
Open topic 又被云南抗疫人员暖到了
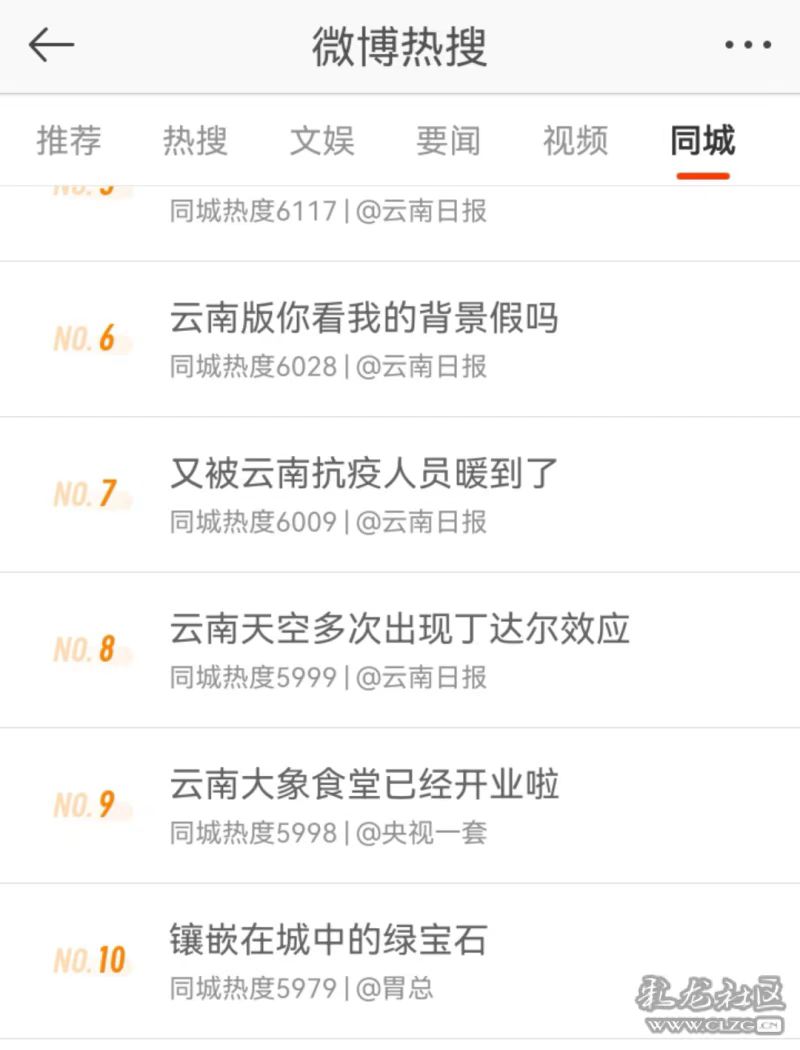point(358,475)
